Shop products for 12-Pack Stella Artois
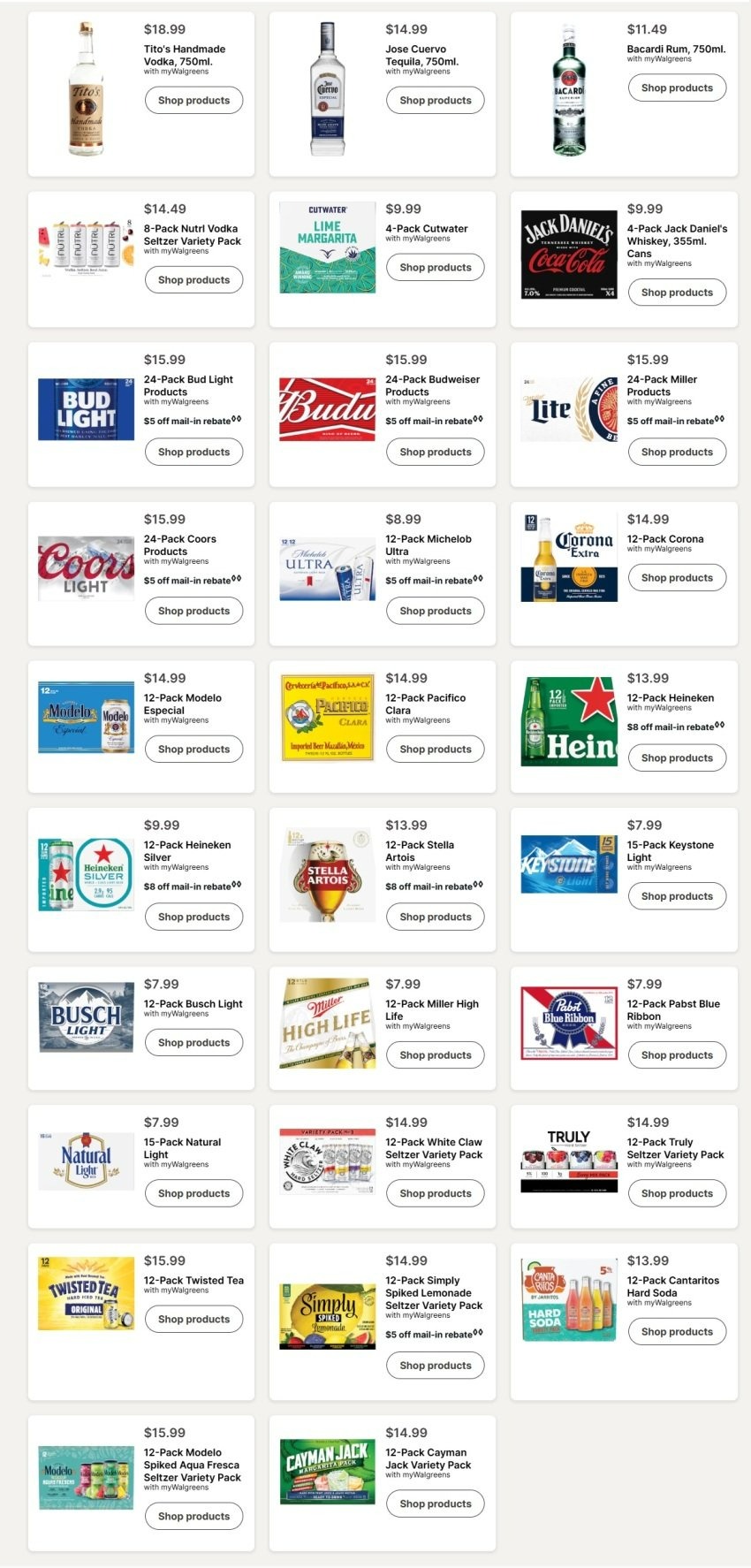This screenshot has width=751, height=1568. 435,917
